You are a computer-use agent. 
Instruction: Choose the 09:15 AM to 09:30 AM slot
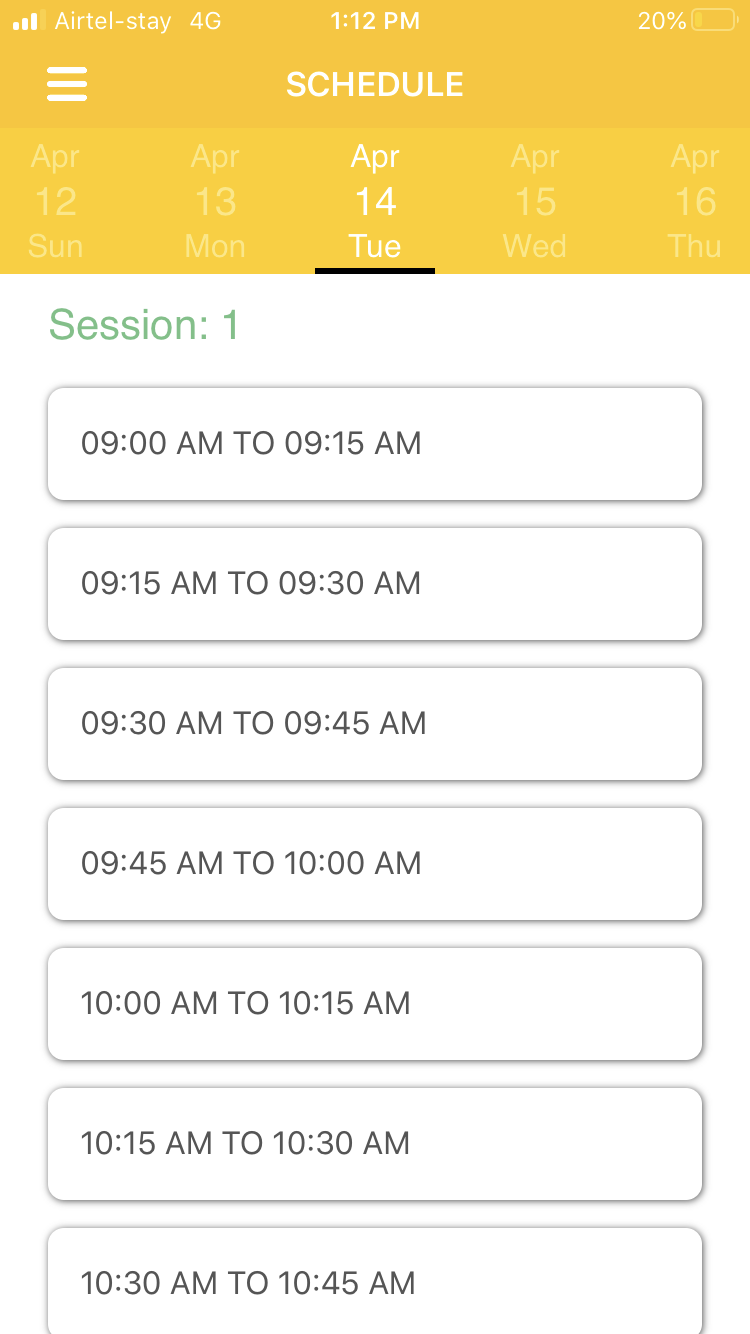tap(375, 584)
